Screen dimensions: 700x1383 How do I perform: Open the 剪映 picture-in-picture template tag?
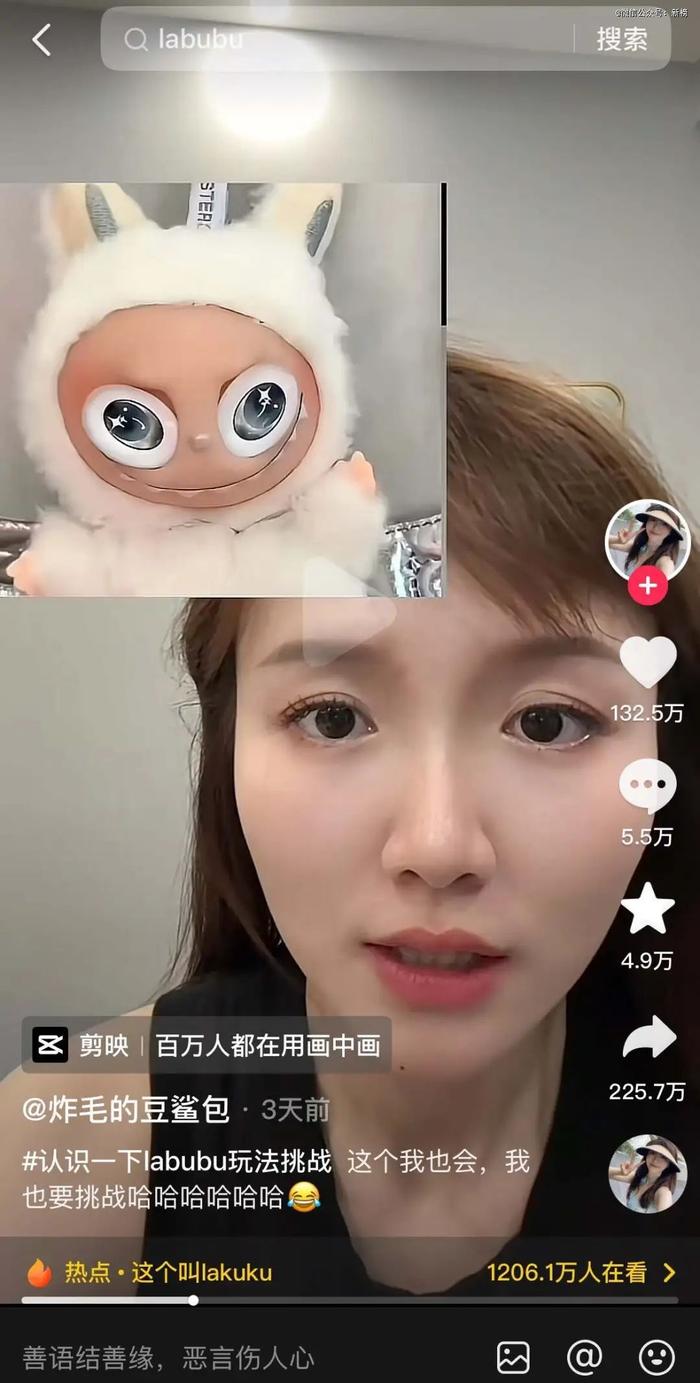(x=206, y=1045)
